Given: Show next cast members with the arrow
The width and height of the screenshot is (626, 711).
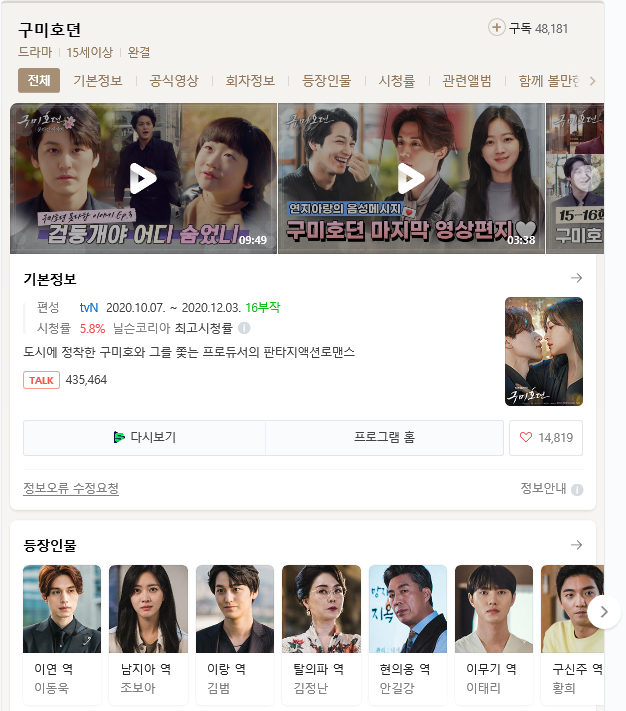Looking at the screenshot, I should [x=603, y=611].
